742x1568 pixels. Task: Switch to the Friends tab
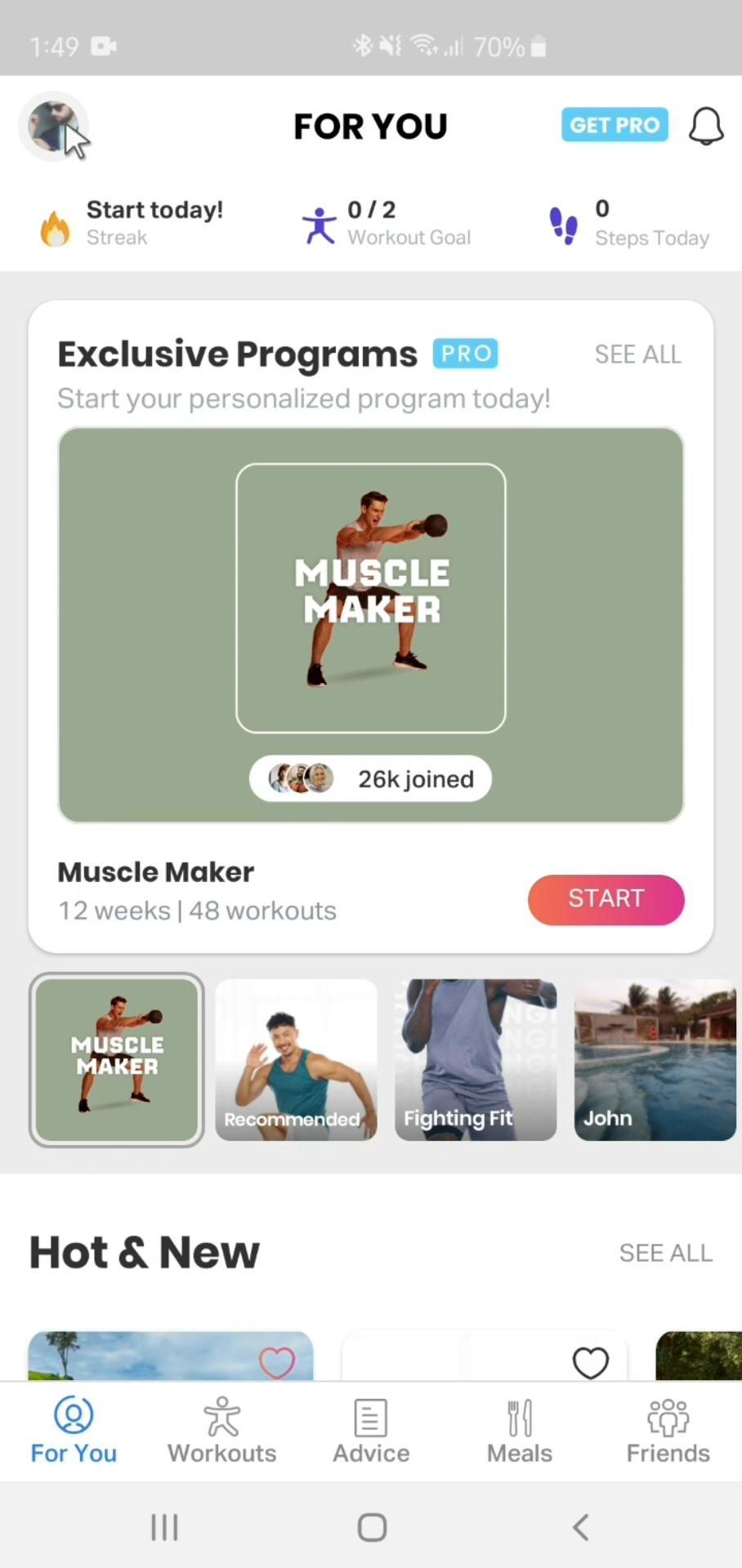click(668, 1431)
